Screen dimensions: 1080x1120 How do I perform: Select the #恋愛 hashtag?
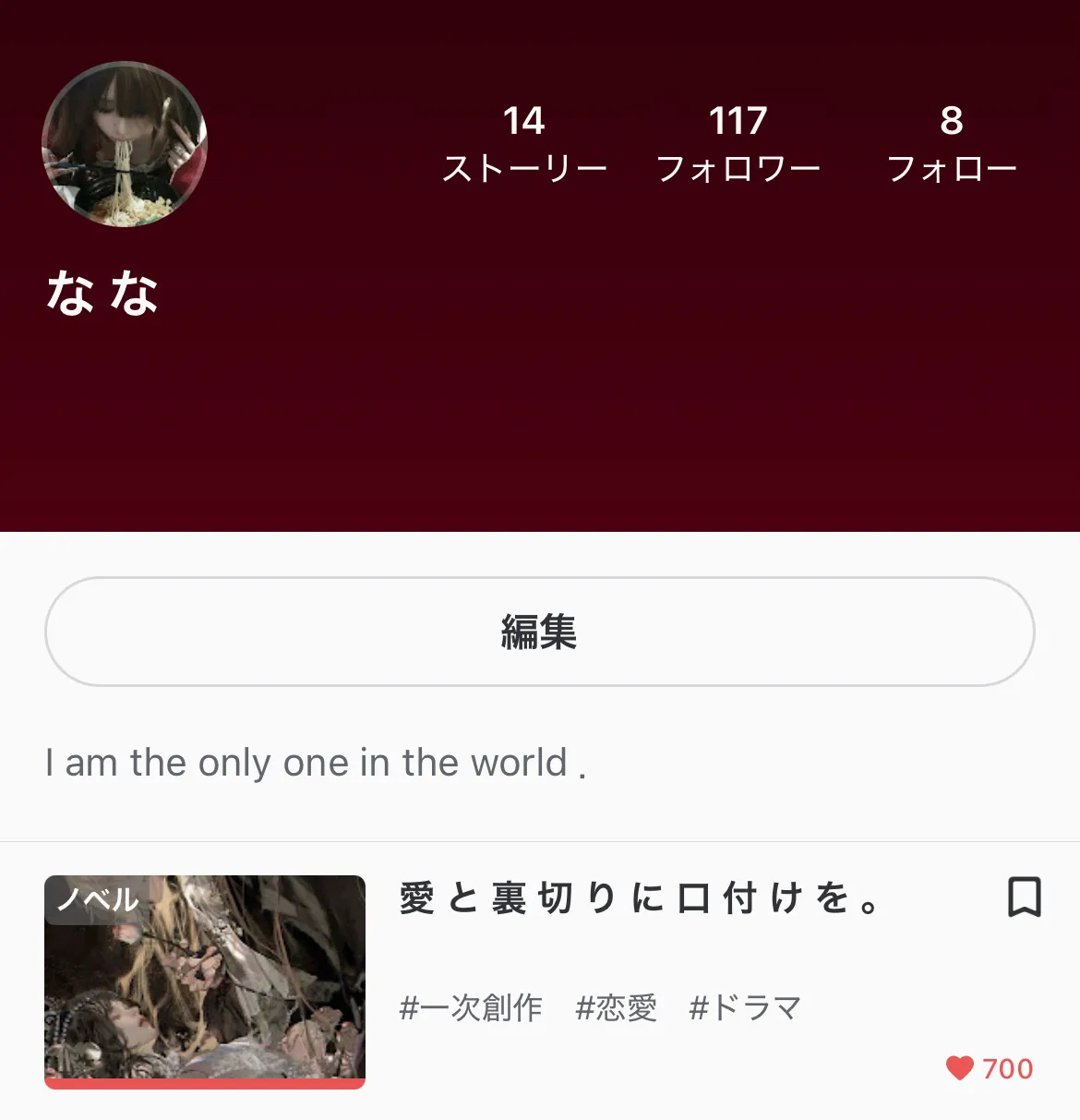point(616,1007)
